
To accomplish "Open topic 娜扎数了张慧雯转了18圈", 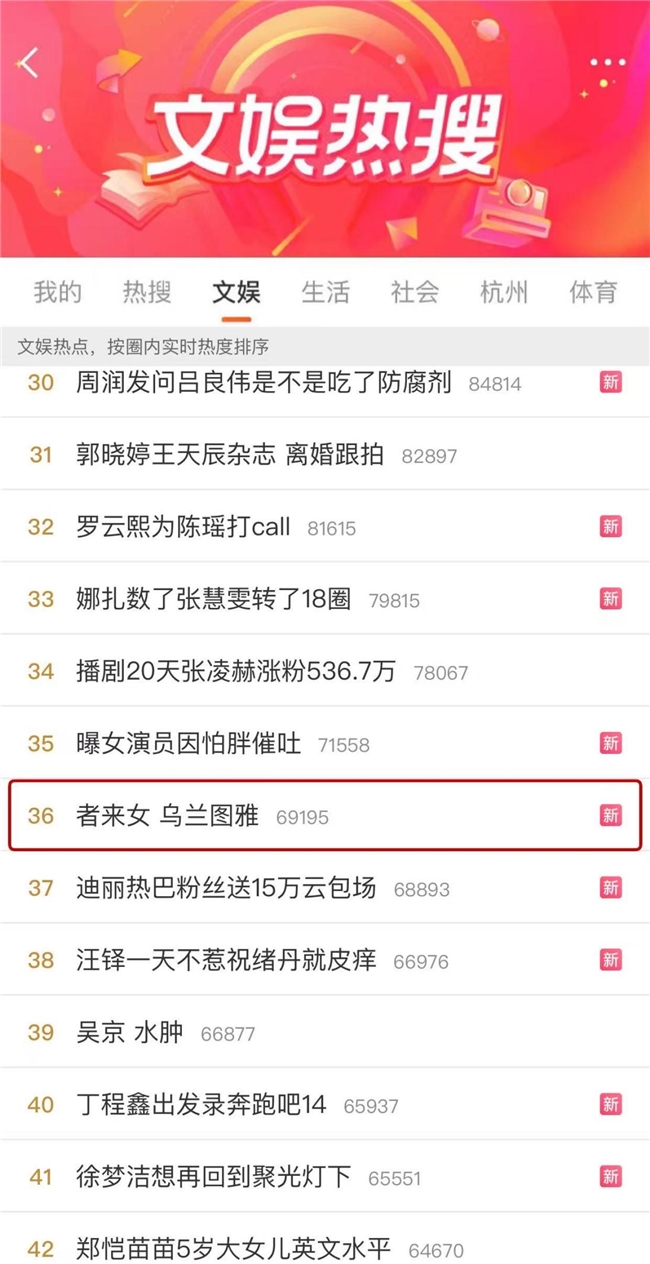I will [x=214, y=599].
